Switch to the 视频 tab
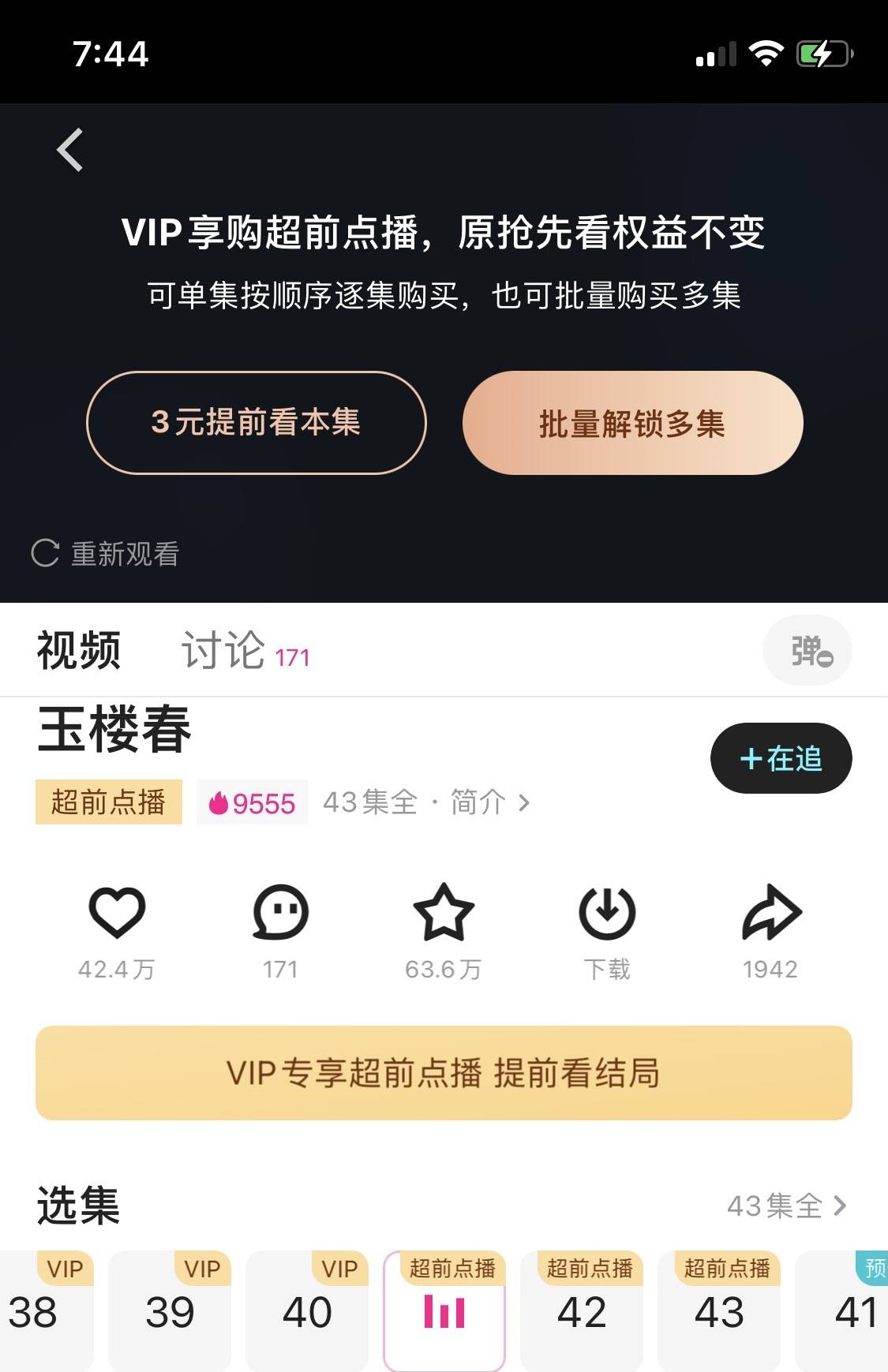This screenshot has width=888, height=1372. tap(79, 651)
